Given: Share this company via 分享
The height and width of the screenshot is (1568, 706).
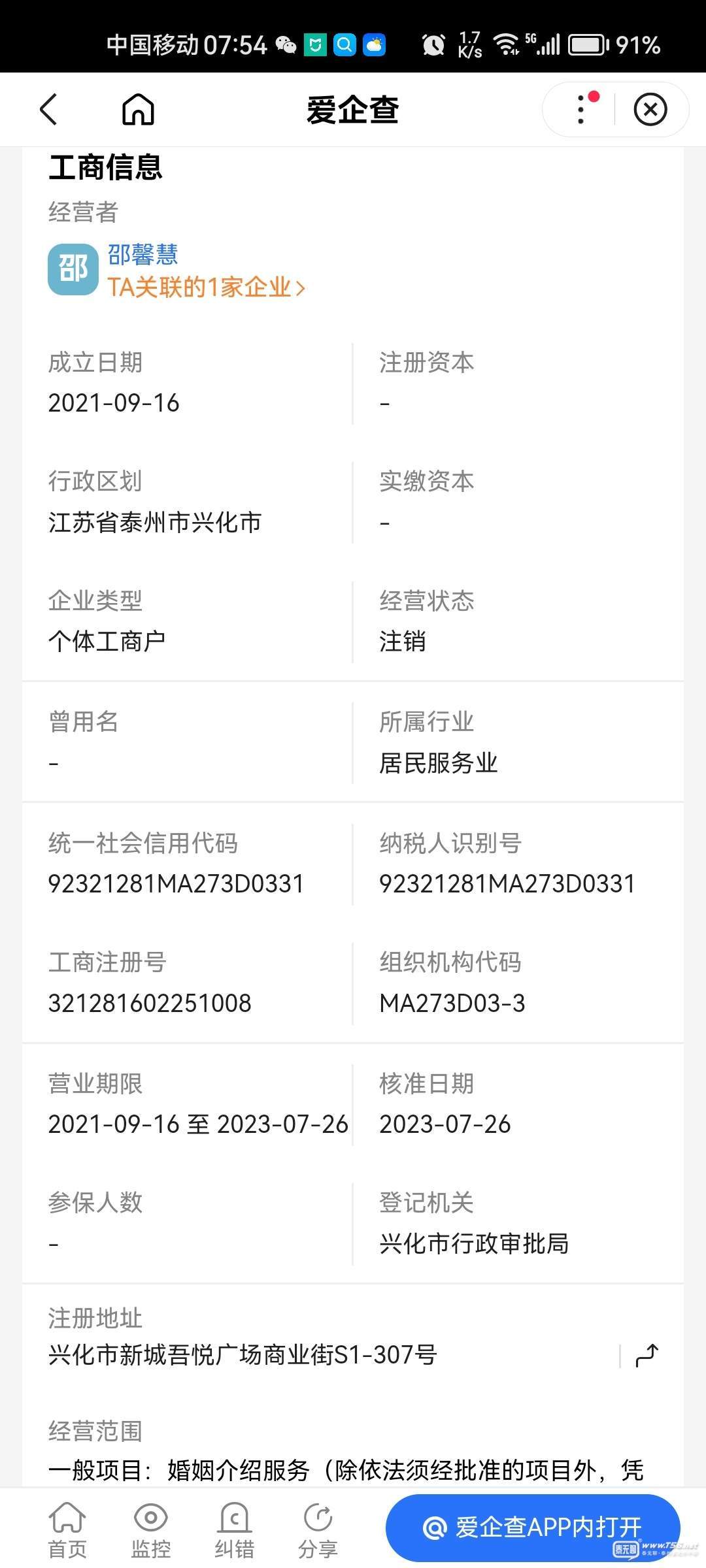Looking at the screenshot, I should click(x=318, y=1530).
